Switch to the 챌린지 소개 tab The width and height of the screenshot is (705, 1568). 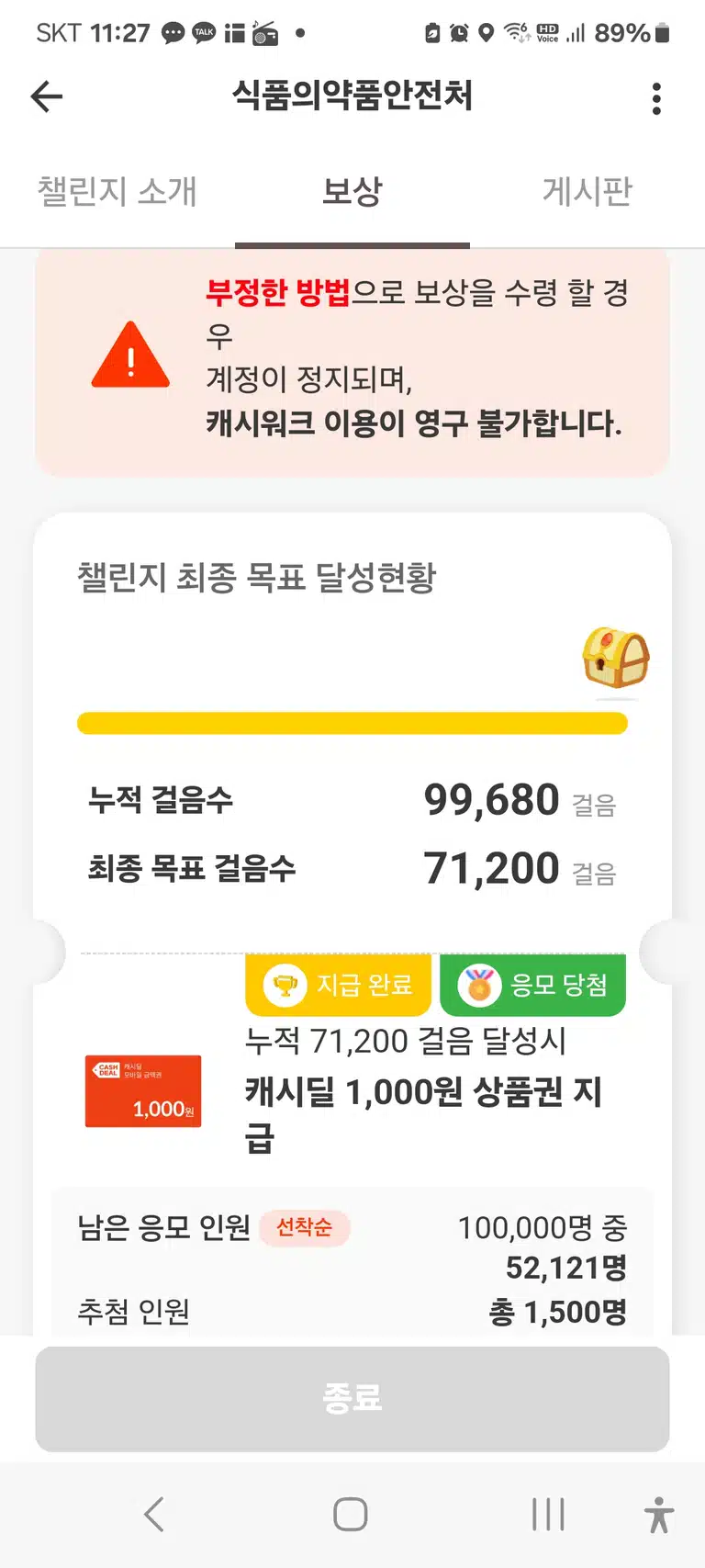pyautogui.click(x=117, y=191)
